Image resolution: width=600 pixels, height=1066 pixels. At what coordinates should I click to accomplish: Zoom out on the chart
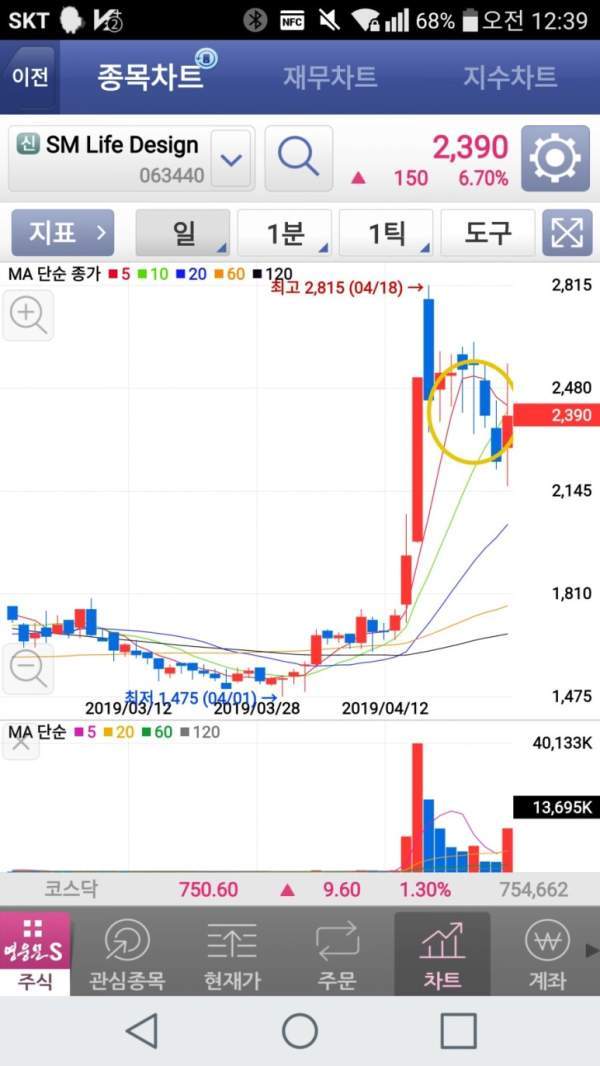(x=28, y=669)
